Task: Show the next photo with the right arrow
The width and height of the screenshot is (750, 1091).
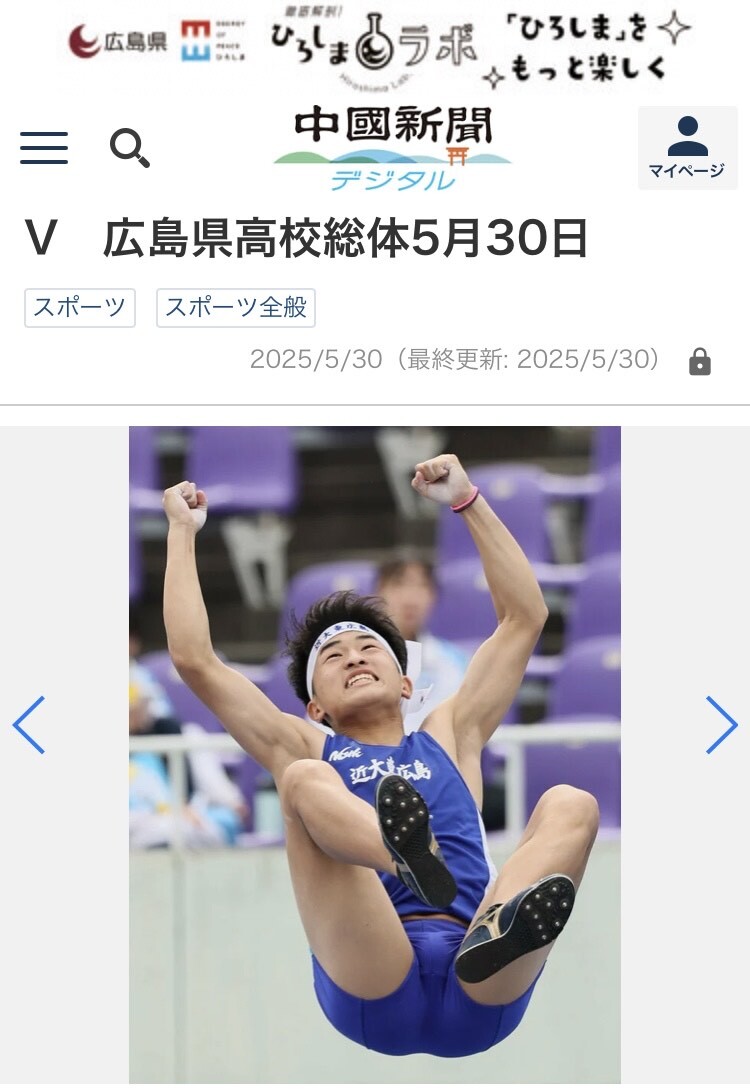Action: [720, 725]
